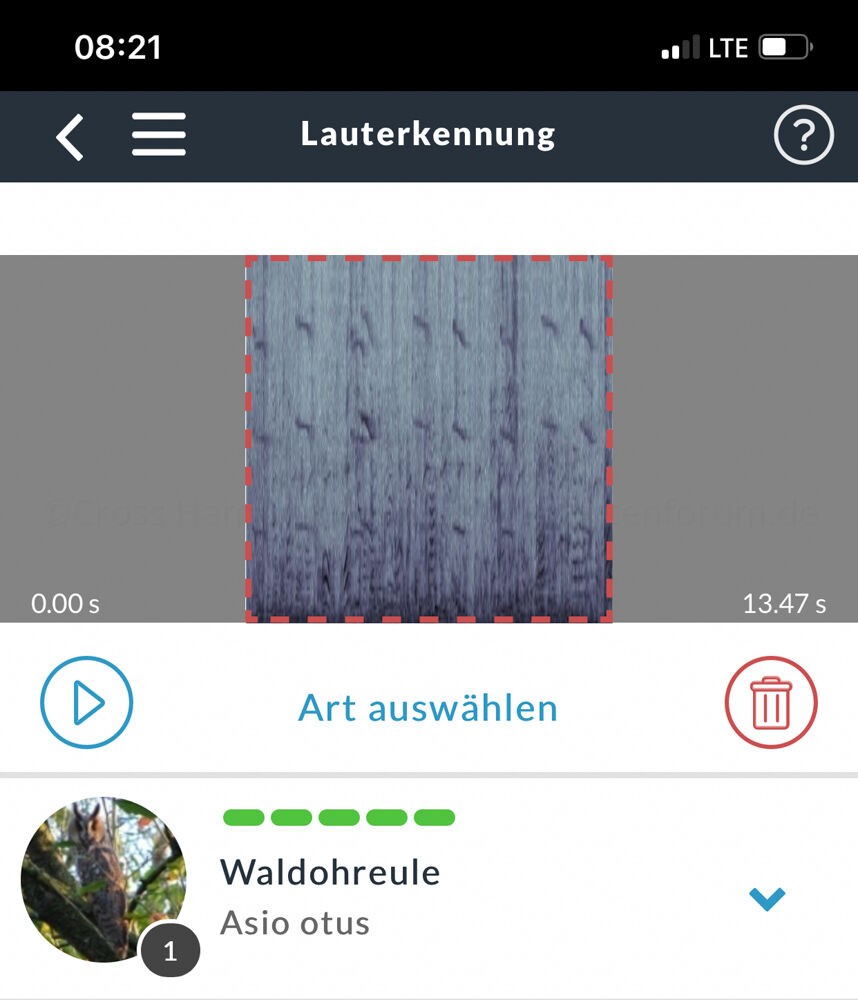Screen dimensions: 858x1000
Task: Open the hamburger menu
Action: (159, 134)
